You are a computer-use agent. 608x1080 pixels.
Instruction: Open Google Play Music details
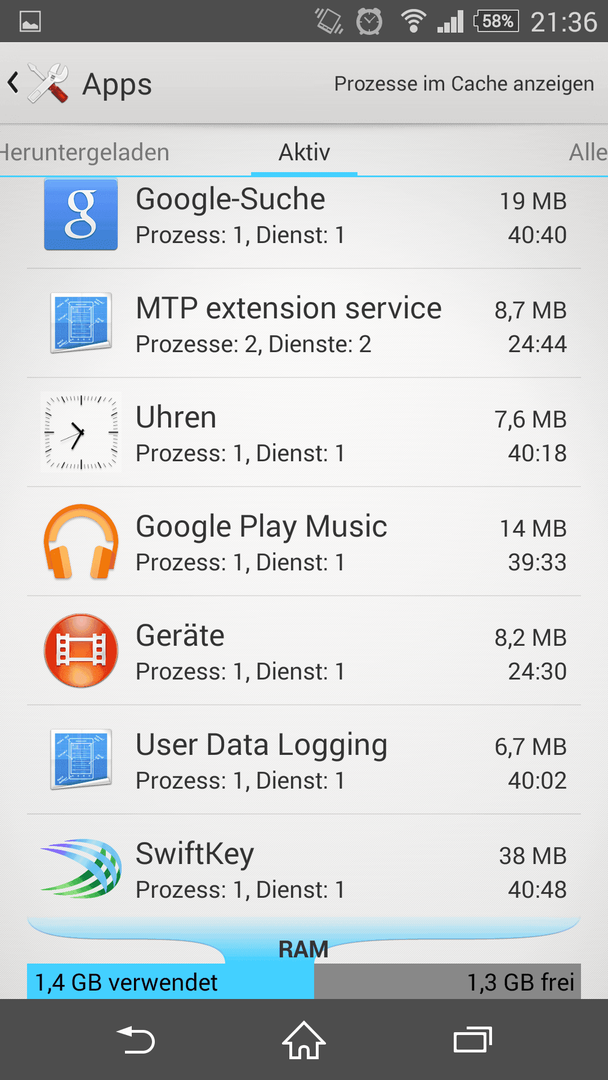click(x=304, y=541)
